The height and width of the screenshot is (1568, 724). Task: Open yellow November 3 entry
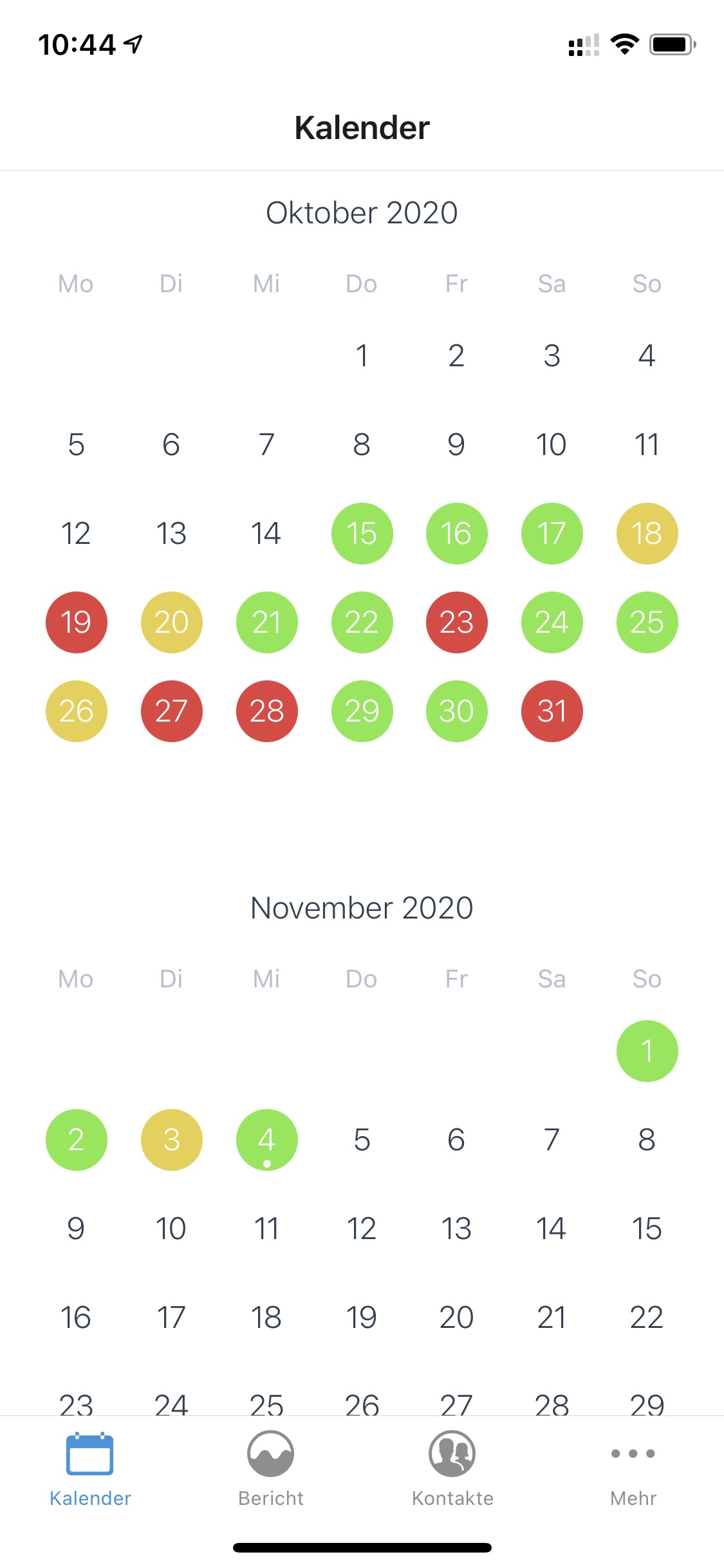click(x=172, y=1140)
